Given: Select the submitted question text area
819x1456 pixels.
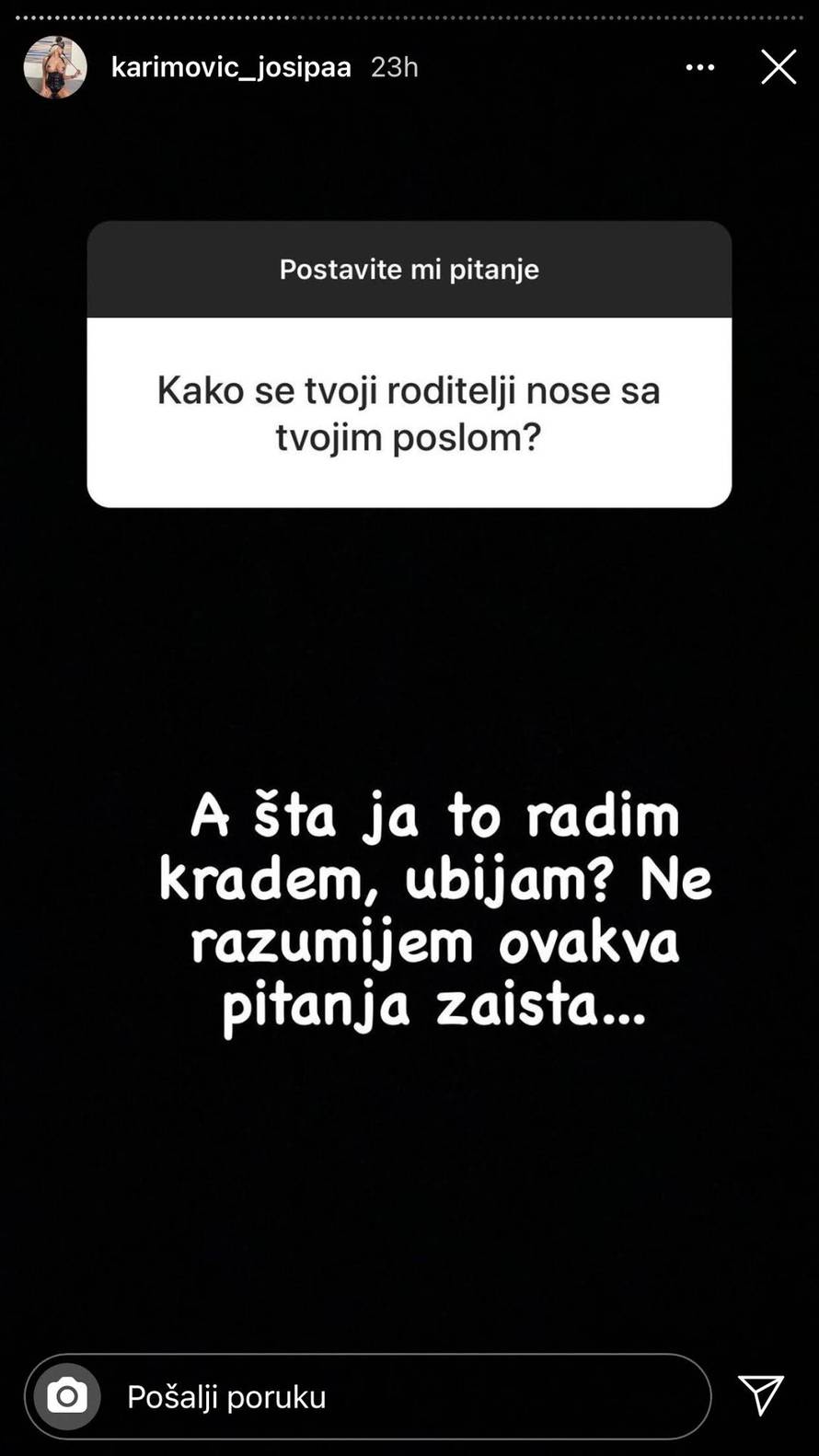Looking at the screenshot, I should click(408, 413).
